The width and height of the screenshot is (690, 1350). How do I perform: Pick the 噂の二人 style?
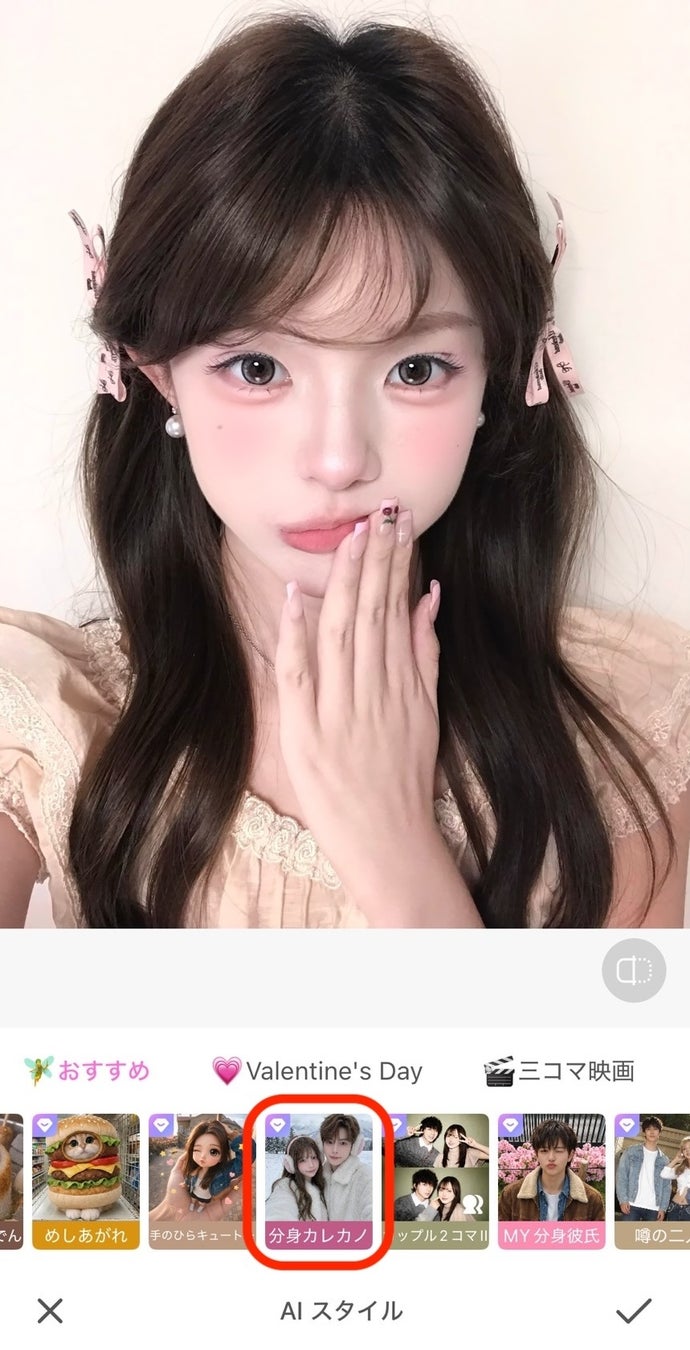[x=654, y=1181]
